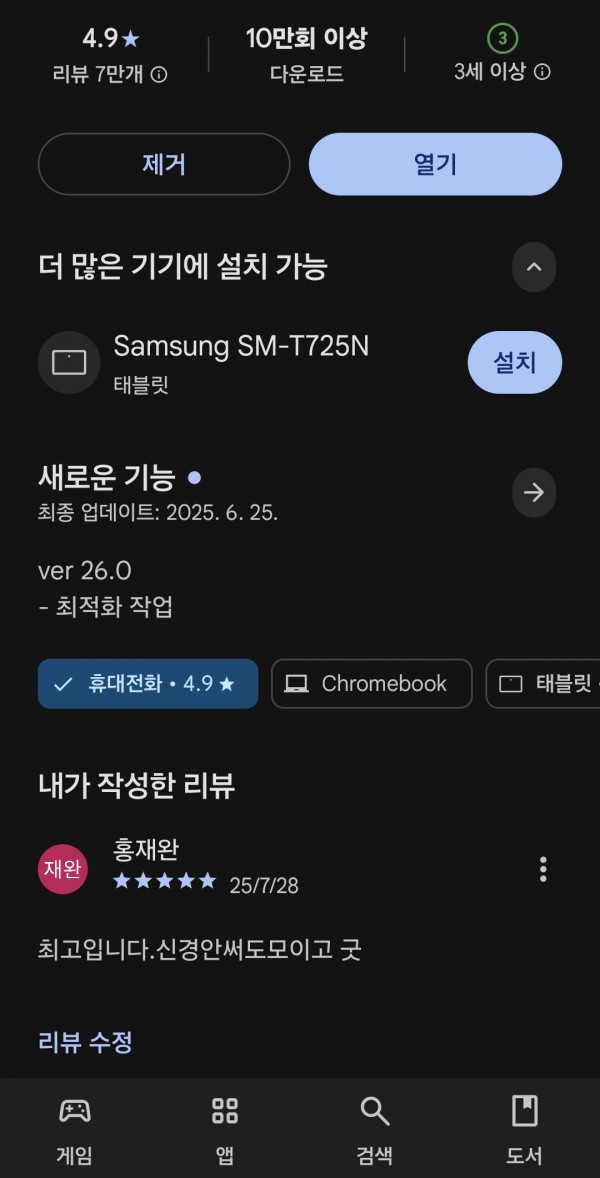Screen dimensions: 600x1178
Task: Collapse the 더 많은 기기에 설치 가능 section
Action: tap(534, 267)
